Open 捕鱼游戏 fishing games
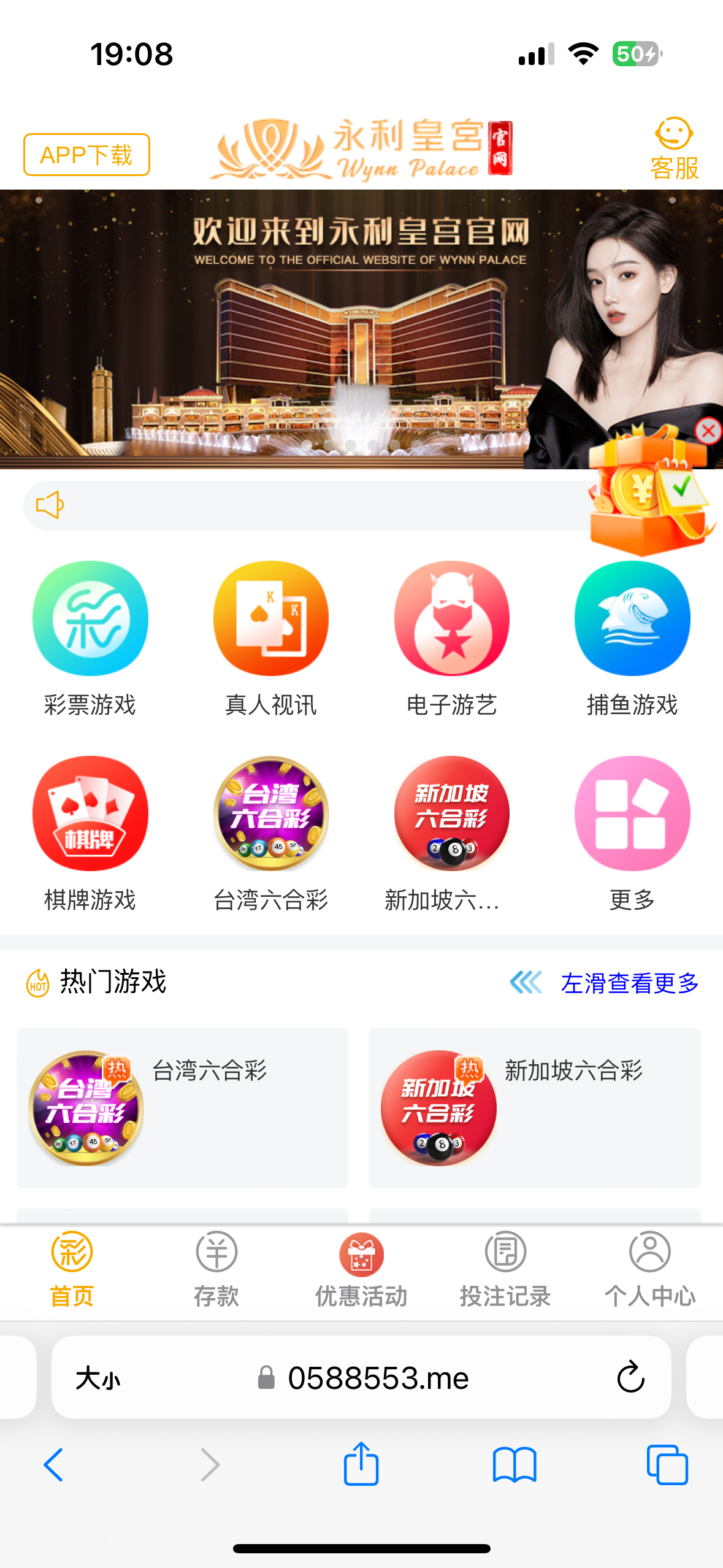This screenshot has width=723, height=1568. (x=632, y=638)
